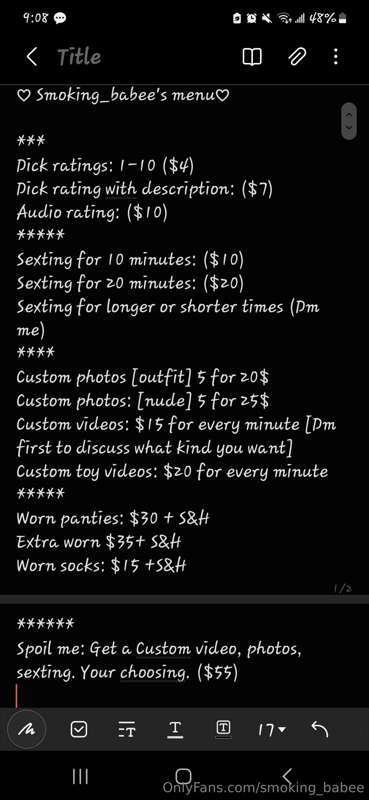This screenshot has height=800, width=369.
Task: Open the text style options
Action: [127, 731]
